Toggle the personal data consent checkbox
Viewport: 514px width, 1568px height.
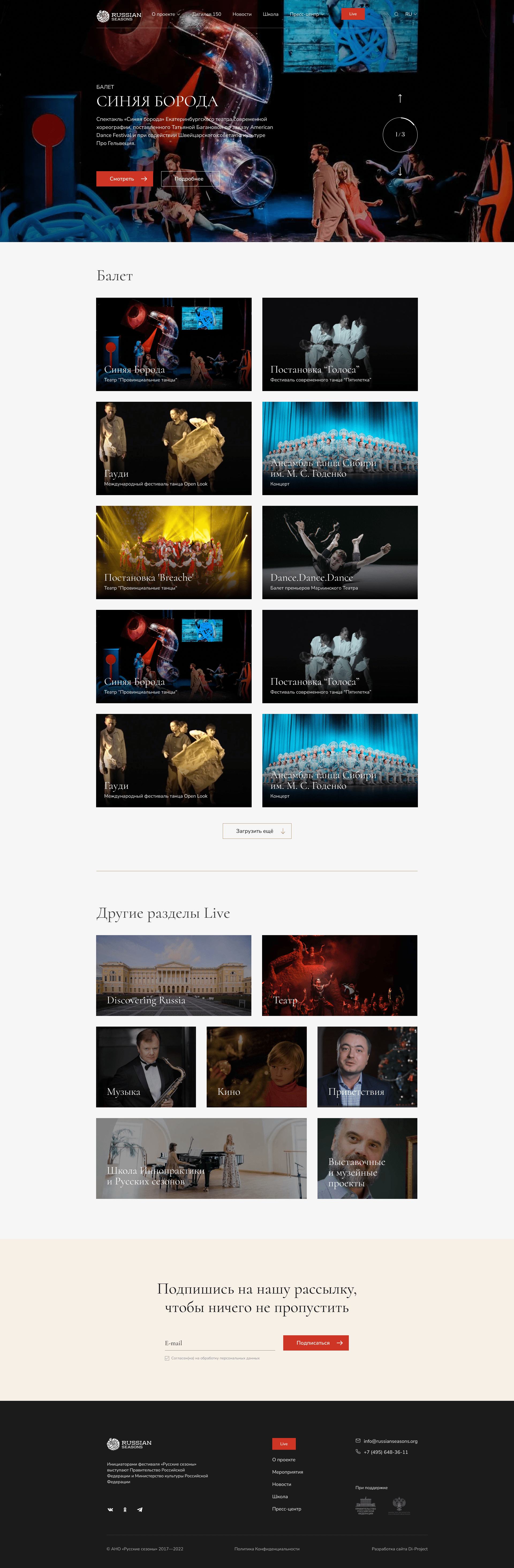[167, 1358]
